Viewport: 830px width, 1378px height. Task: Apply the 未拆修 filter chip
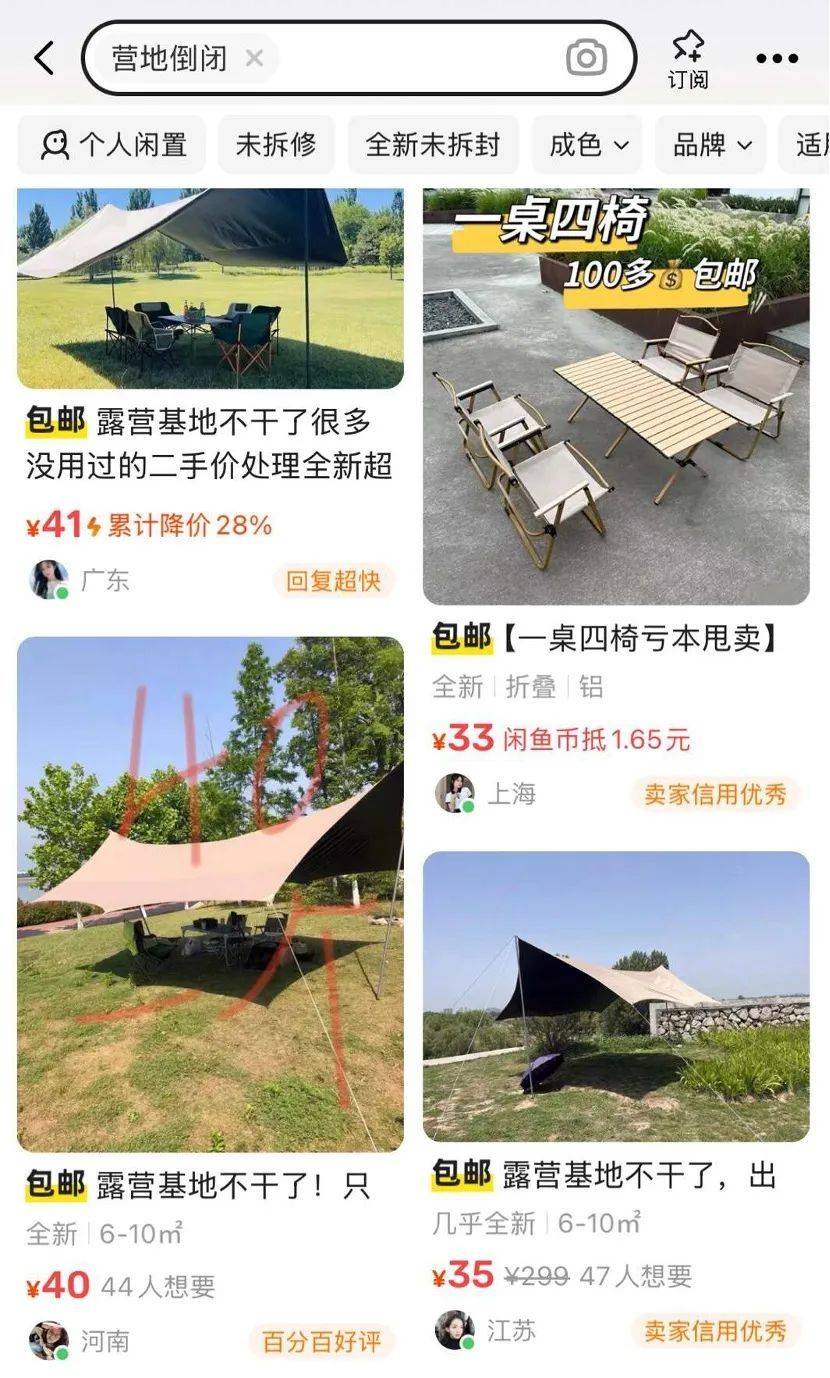(276, 145)
